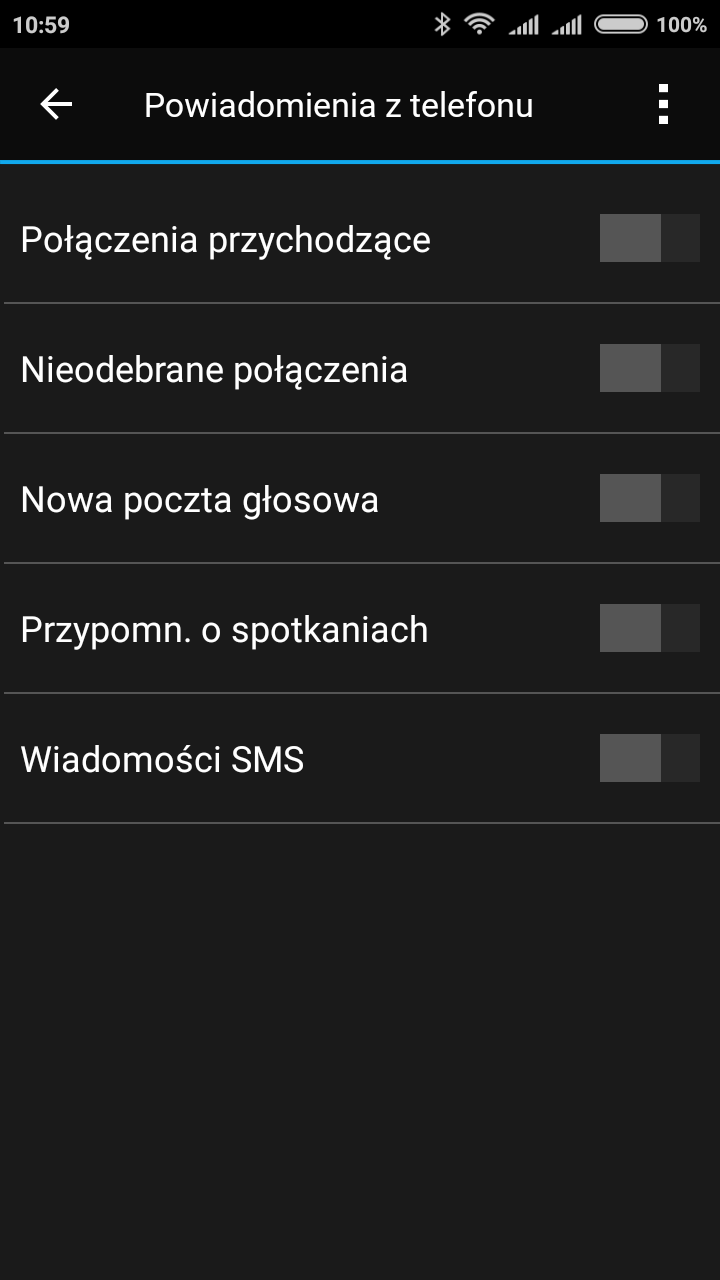Switch the Nowa poczta głosowa setting

coord(649,498)
